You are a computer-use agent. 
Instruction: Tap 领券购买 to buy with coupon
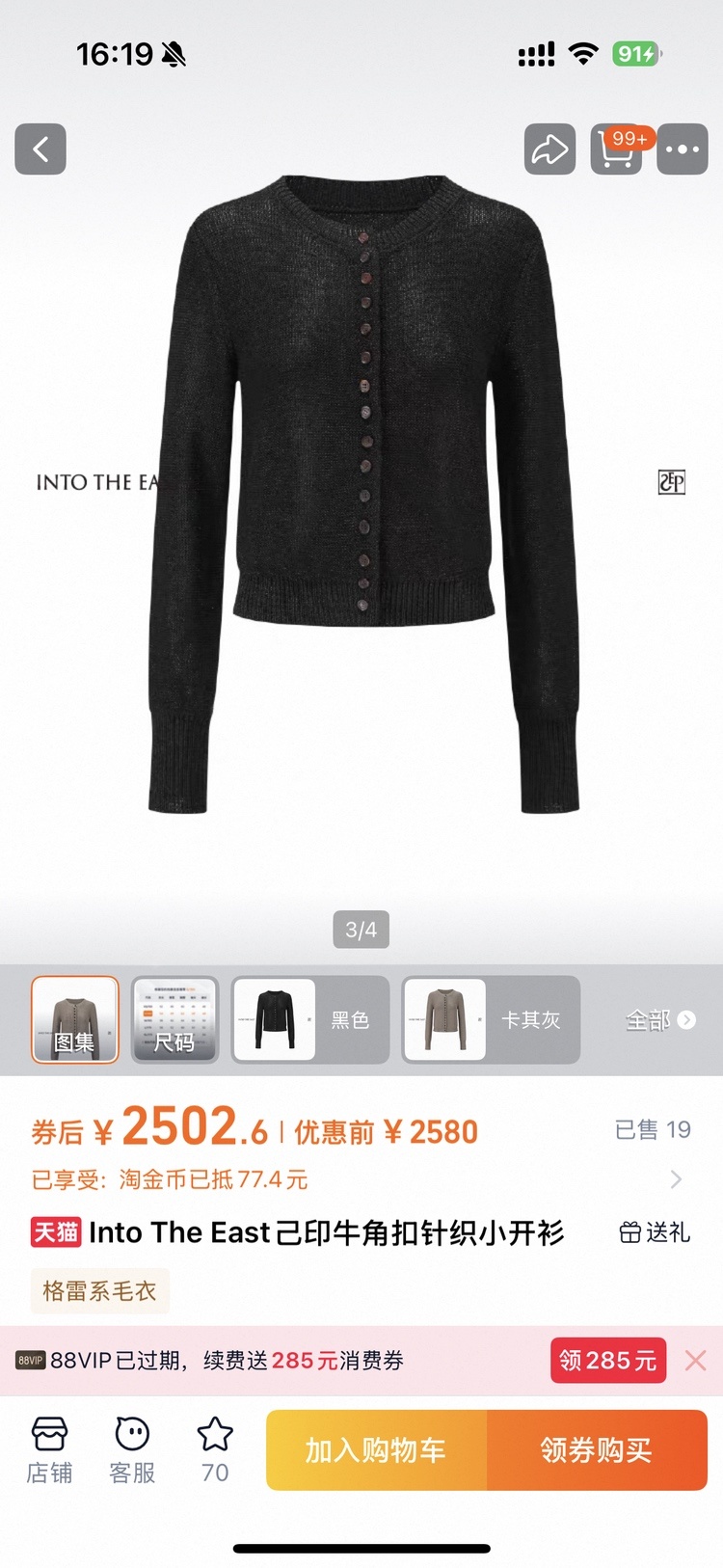[x=597, y=1449]
